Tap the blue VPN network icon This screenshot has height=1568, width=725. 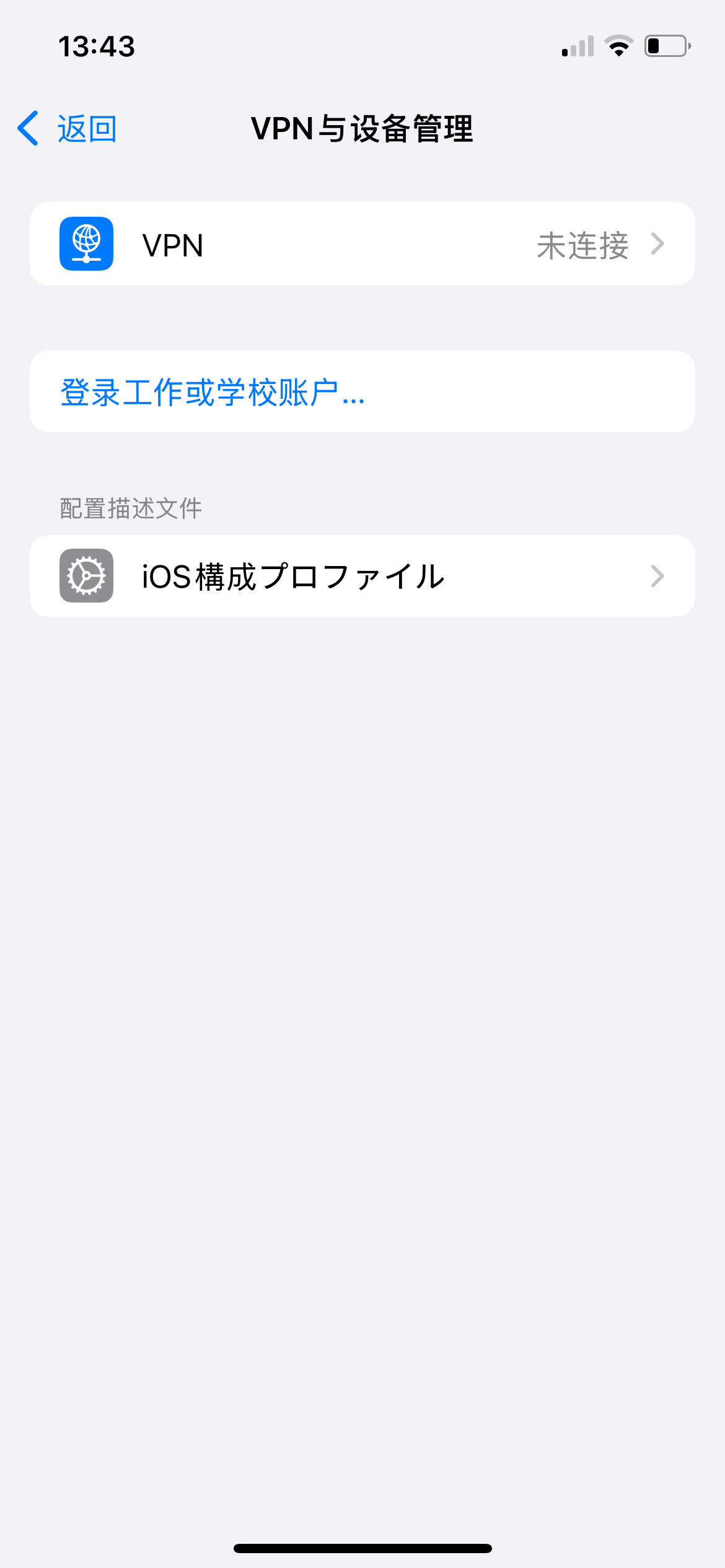(86, 243)
